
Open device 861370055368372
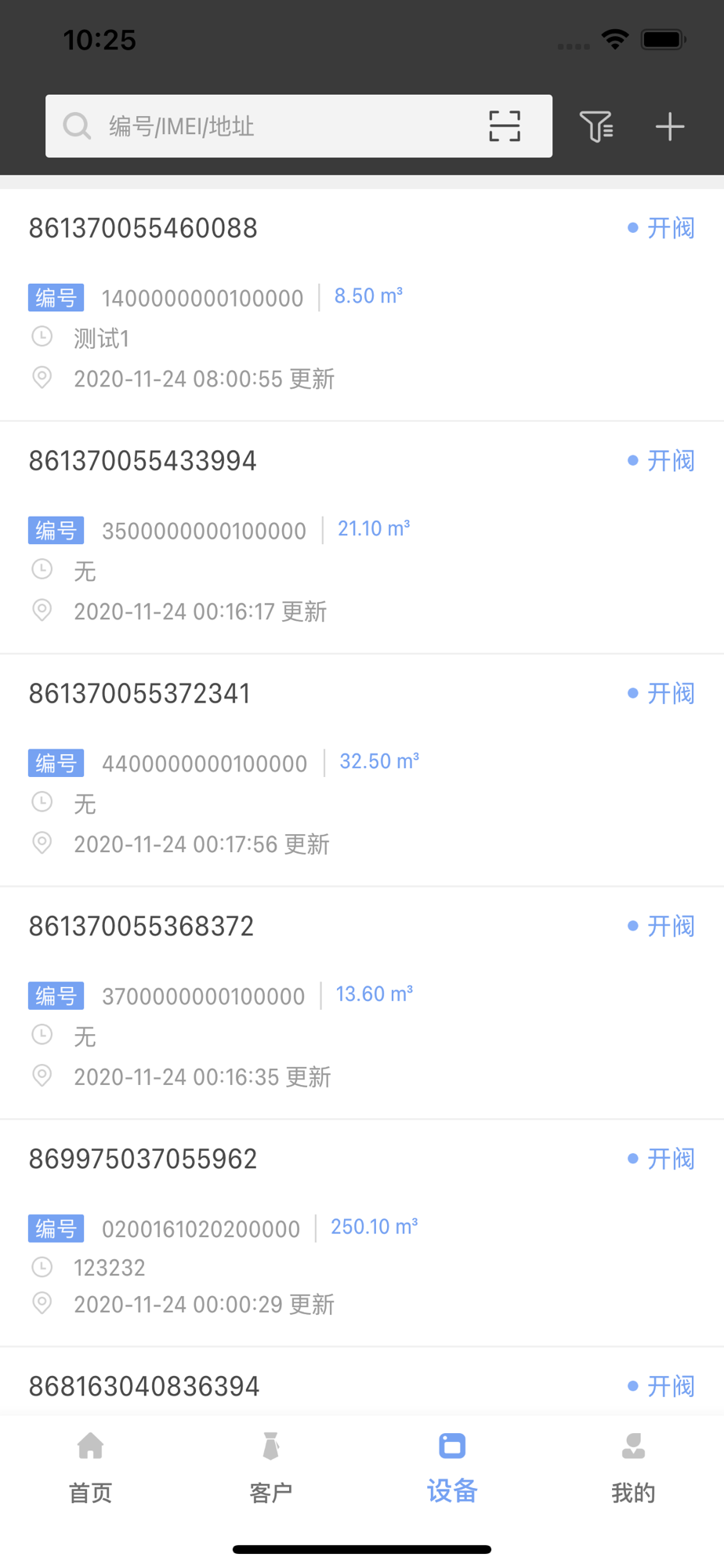[x=362, y=1004]
